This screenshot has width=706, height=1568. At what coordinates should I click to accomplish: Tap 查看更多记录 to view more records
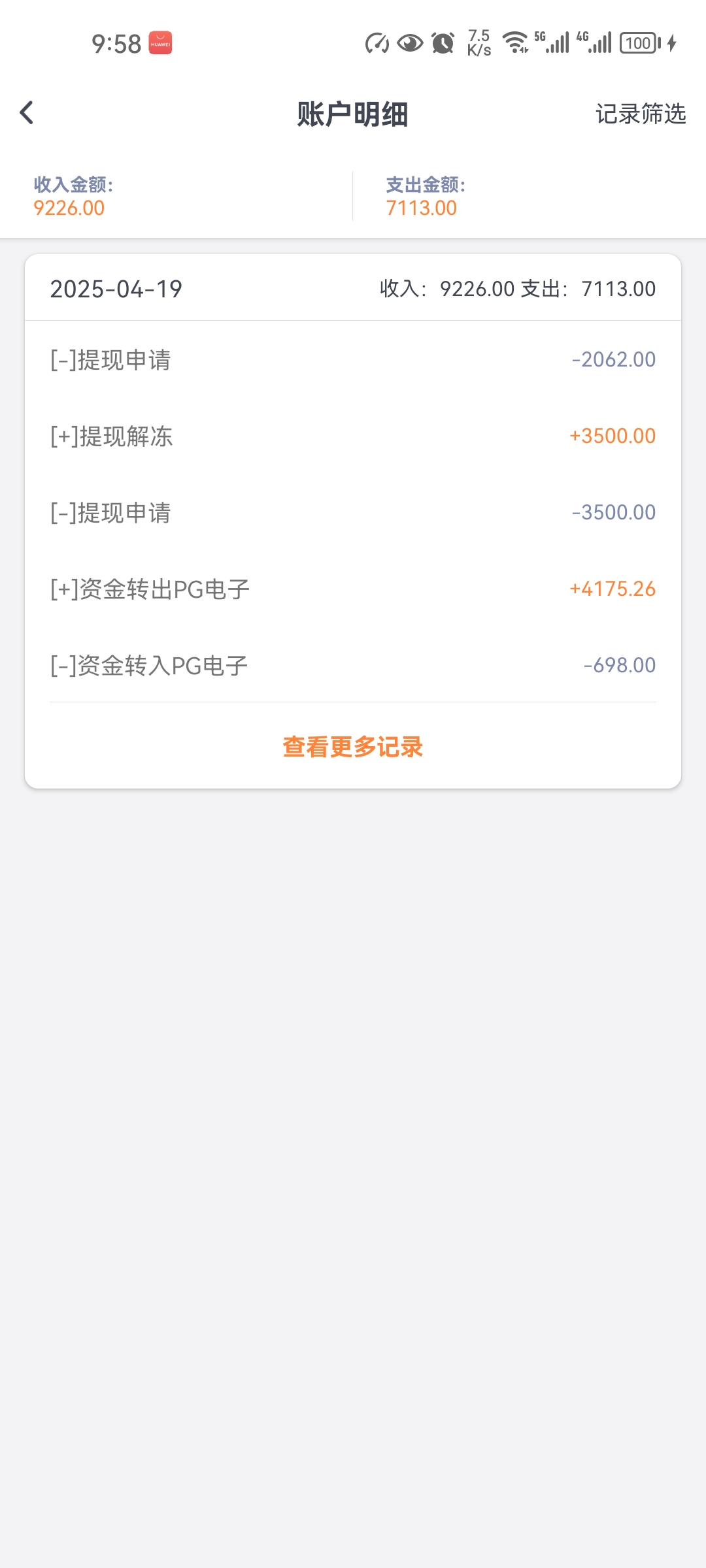coord(353,747)
